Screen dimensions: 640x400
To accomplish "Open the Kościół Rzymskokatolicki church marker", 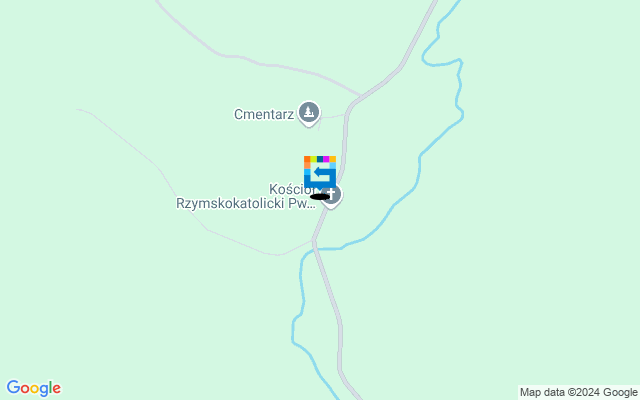I will pyautogui.click(x=332, y=195).
